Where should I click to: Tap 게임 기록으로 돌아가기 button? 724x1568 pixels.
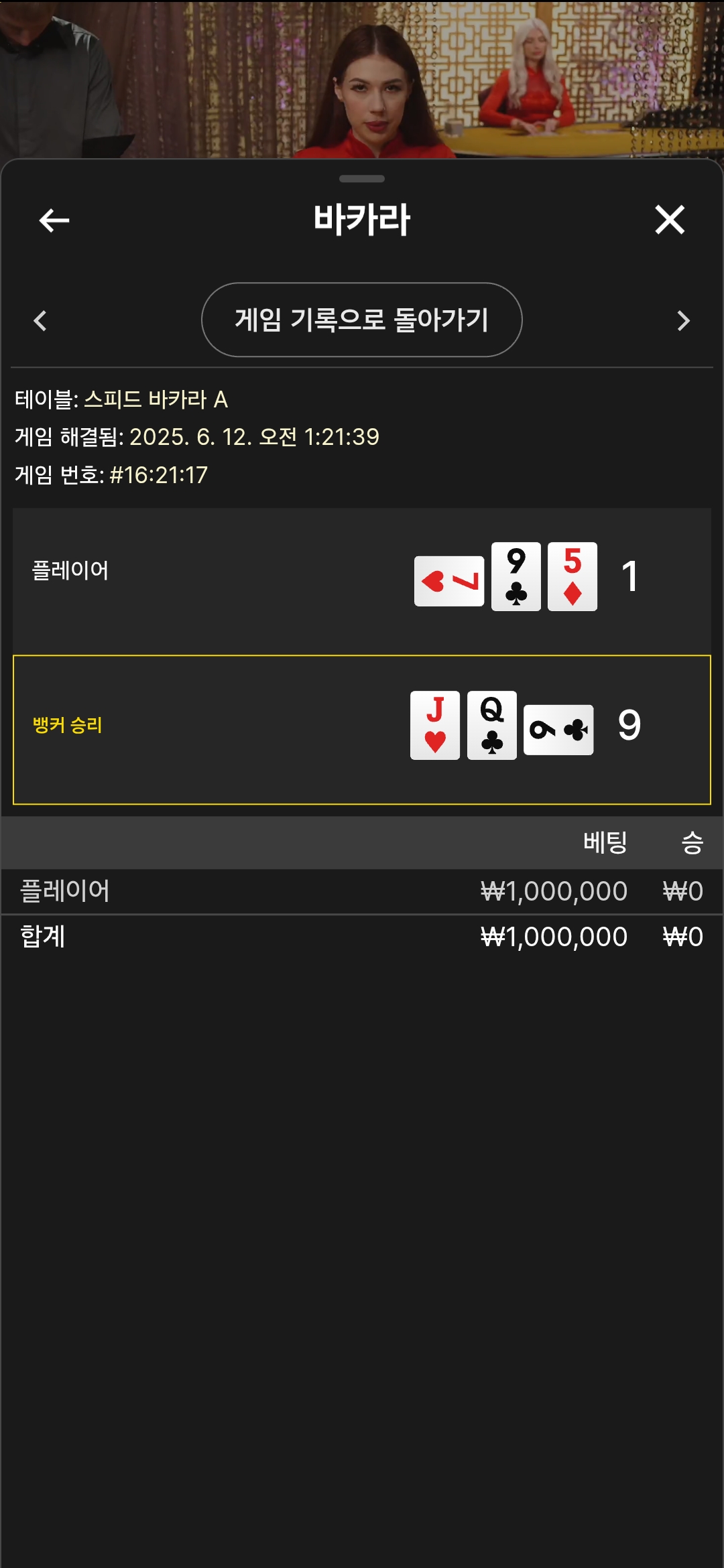tap(362, 320)
